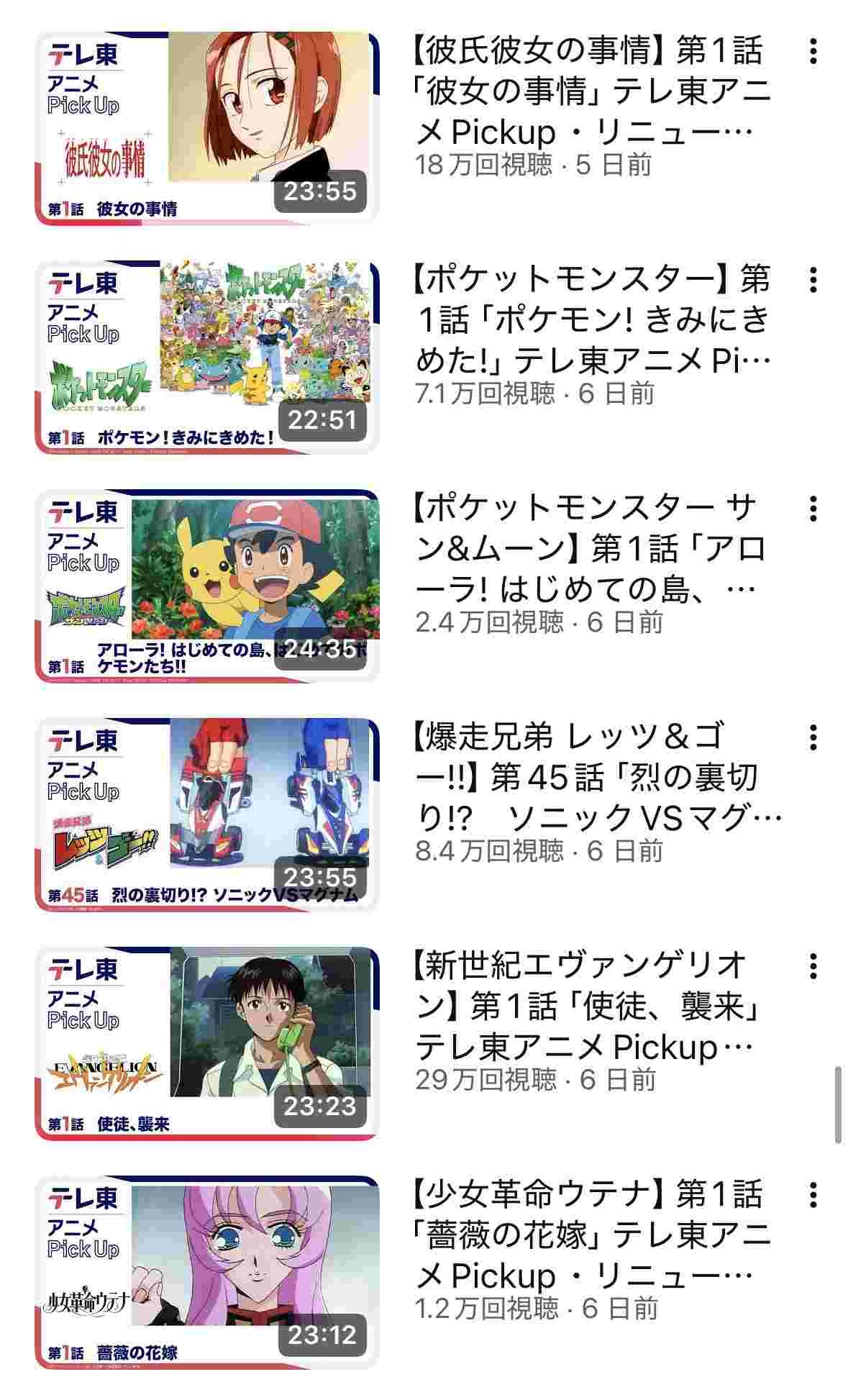Watch 少女革命ウテナ 第1話 薔薇の花嫁 thumbnail

click(207, 1272)
